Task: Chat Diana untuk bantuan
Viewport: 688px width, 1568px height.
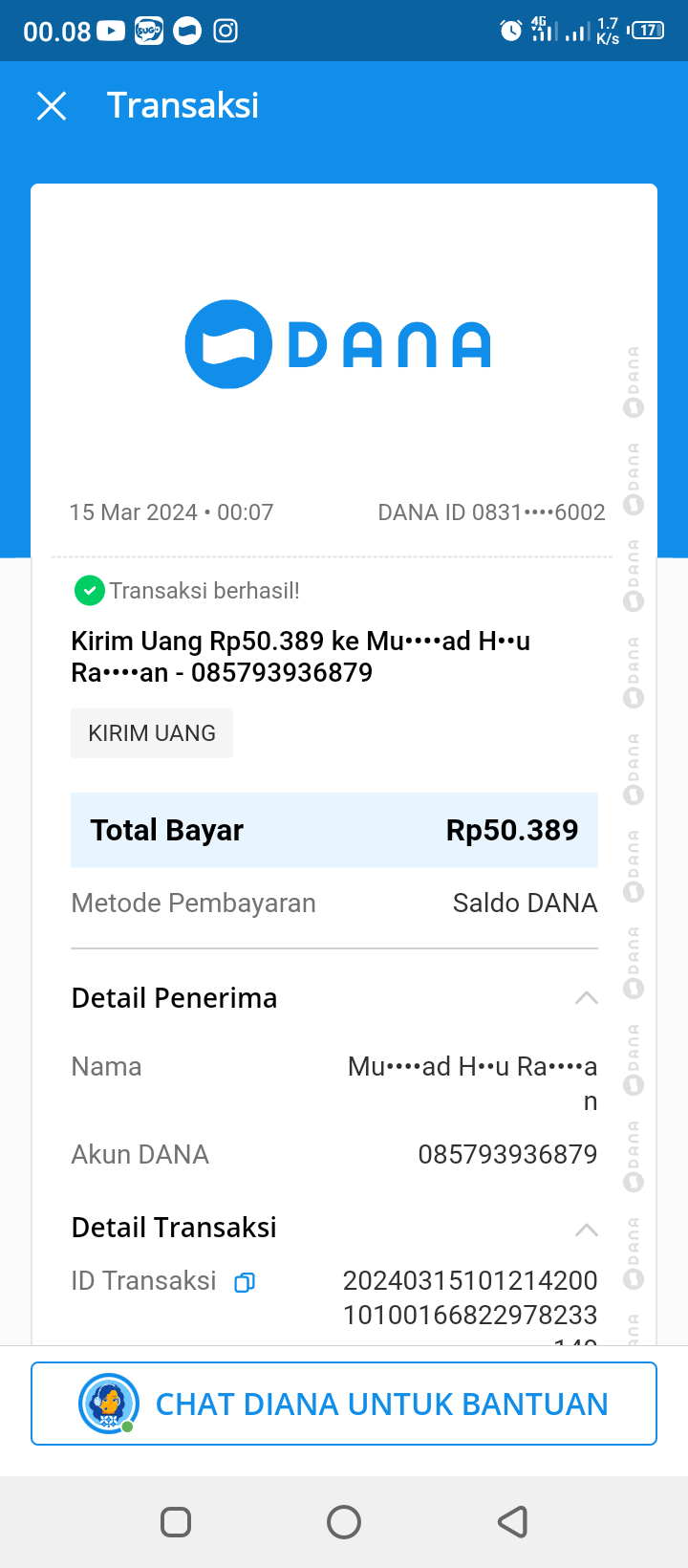Action: click(x=344, y=1404)
